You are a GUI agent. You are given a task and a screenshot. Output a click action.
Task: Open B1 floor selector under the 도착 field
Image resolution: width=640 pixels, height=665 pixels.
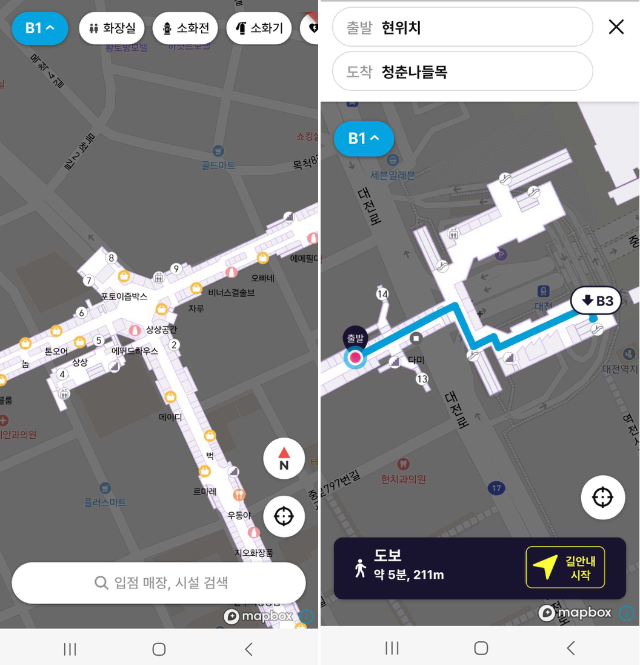pos(363,138)
